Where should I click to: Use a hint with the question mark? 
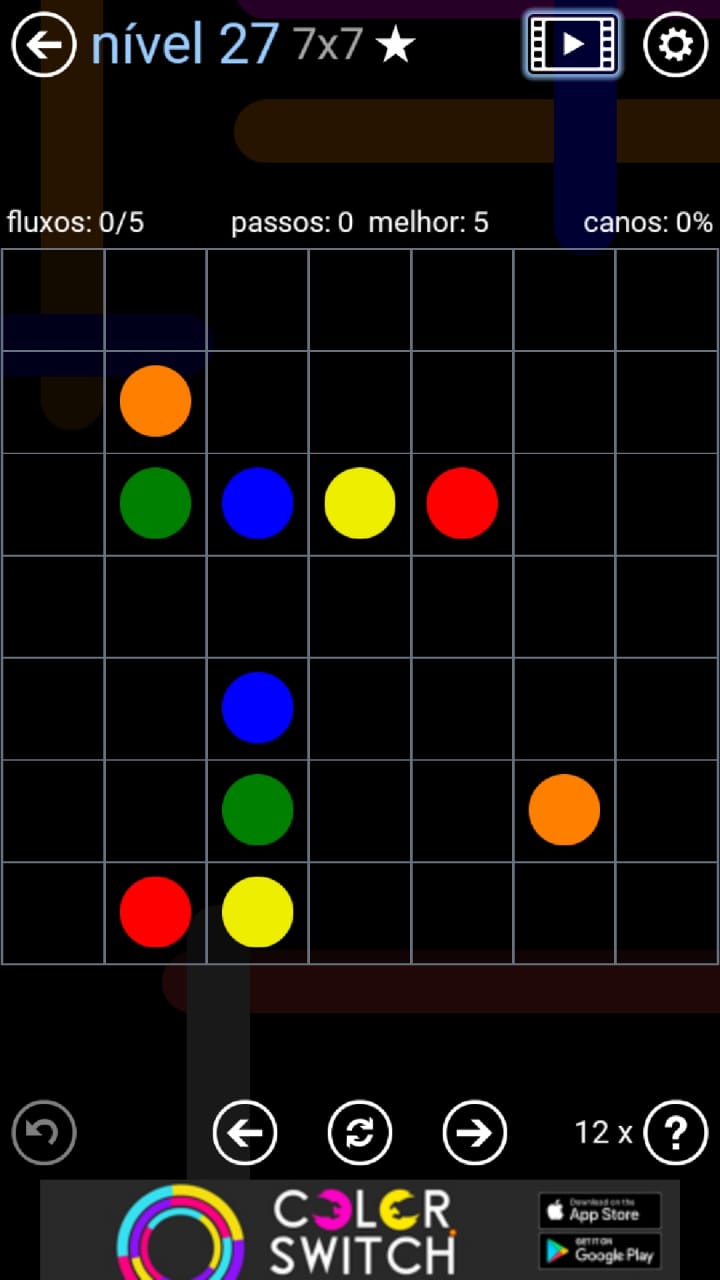[676, 1133]
